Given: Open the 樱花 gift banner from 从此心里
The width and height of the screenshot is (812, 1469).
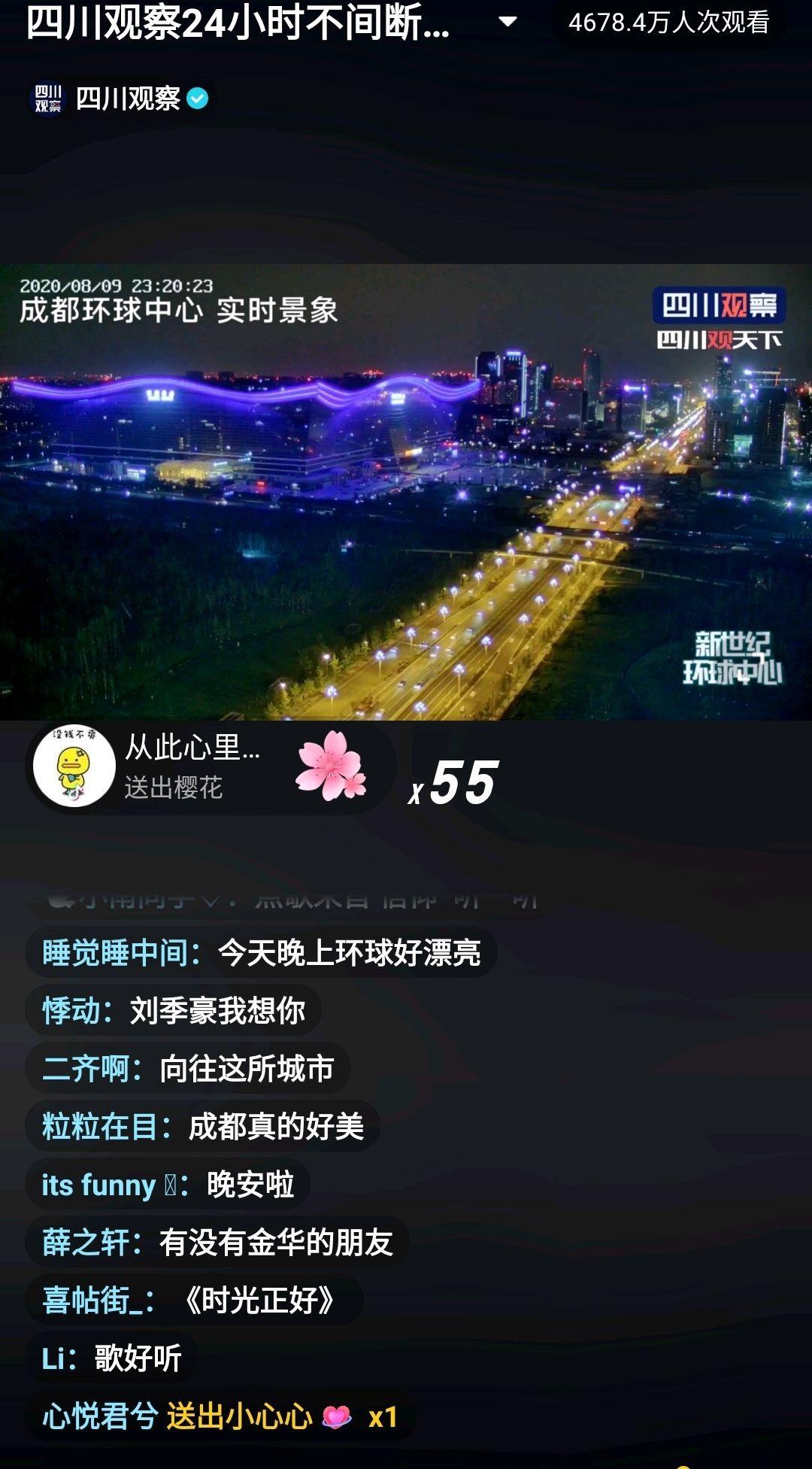Looking at the screenshot, I should [211, 767].
